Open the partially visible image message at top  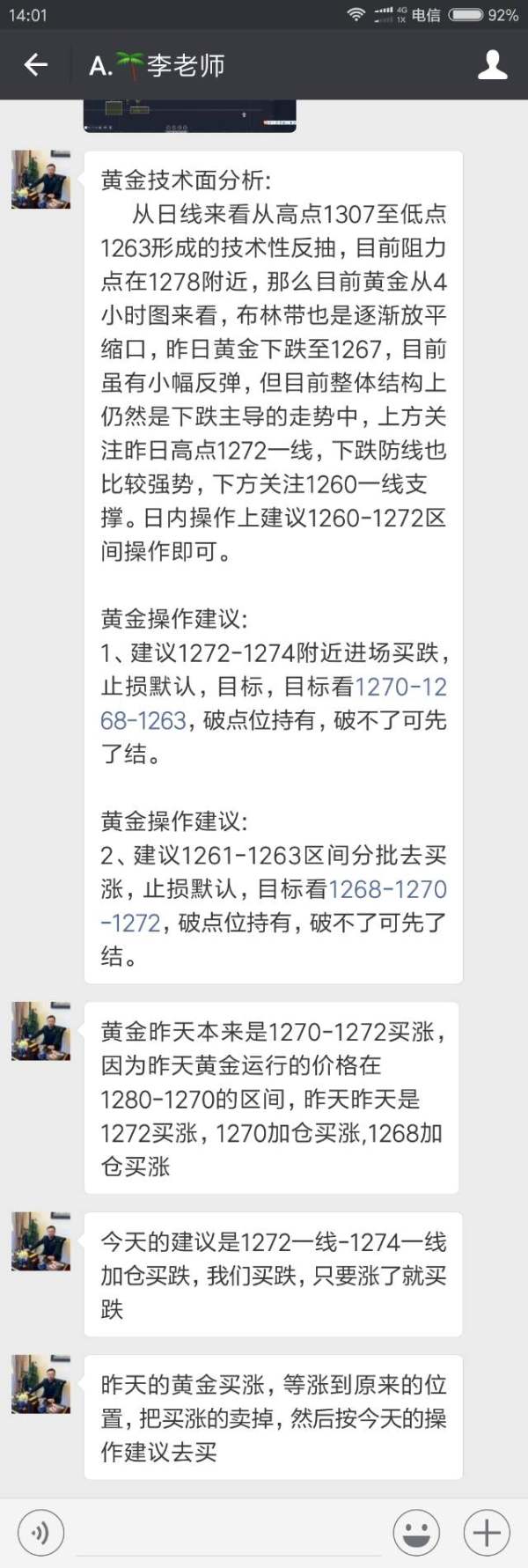click(x=189, y=115)
